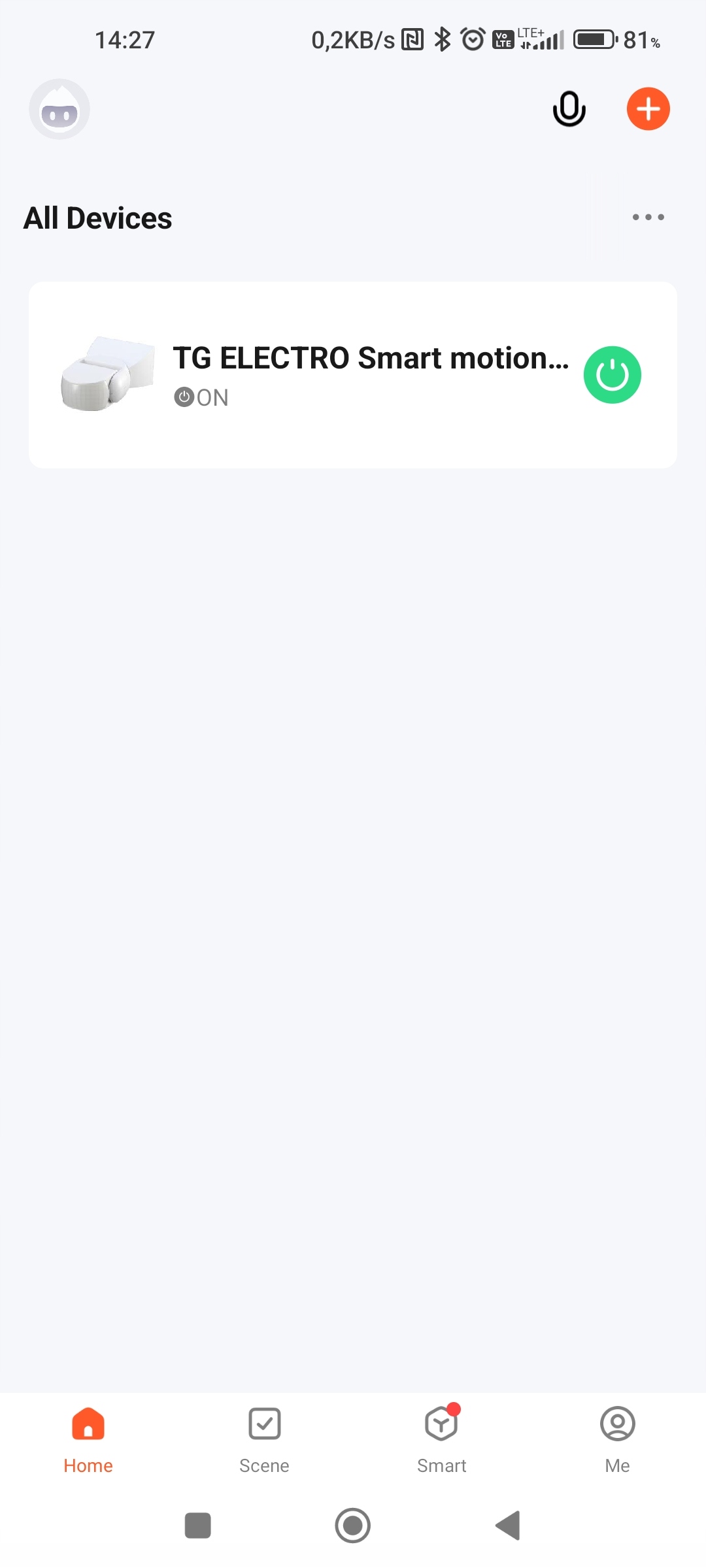Tap the system back button

tap(509, 1526)
